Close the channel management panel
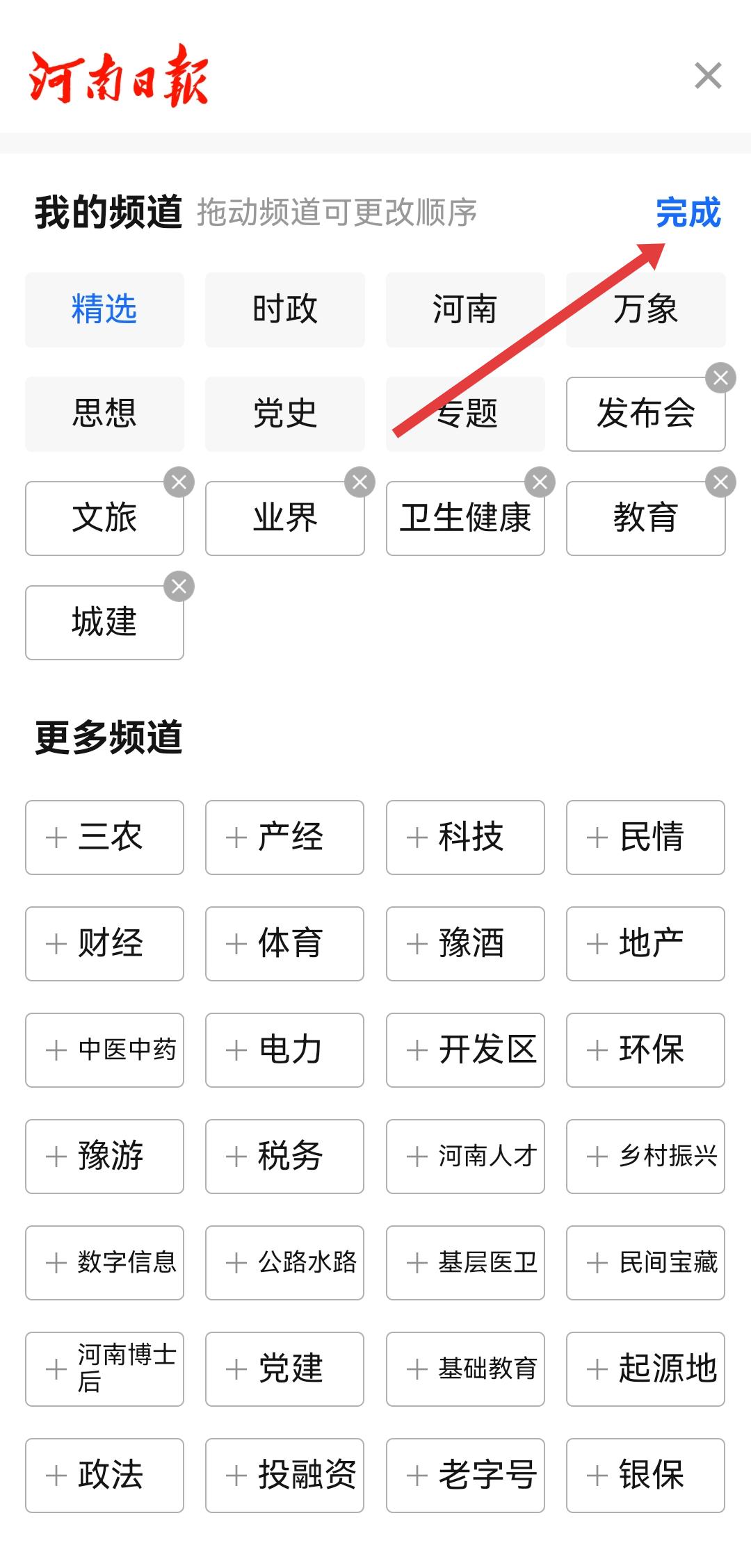This screenshot has height=1568, width=751. click(x=708, y=76)
